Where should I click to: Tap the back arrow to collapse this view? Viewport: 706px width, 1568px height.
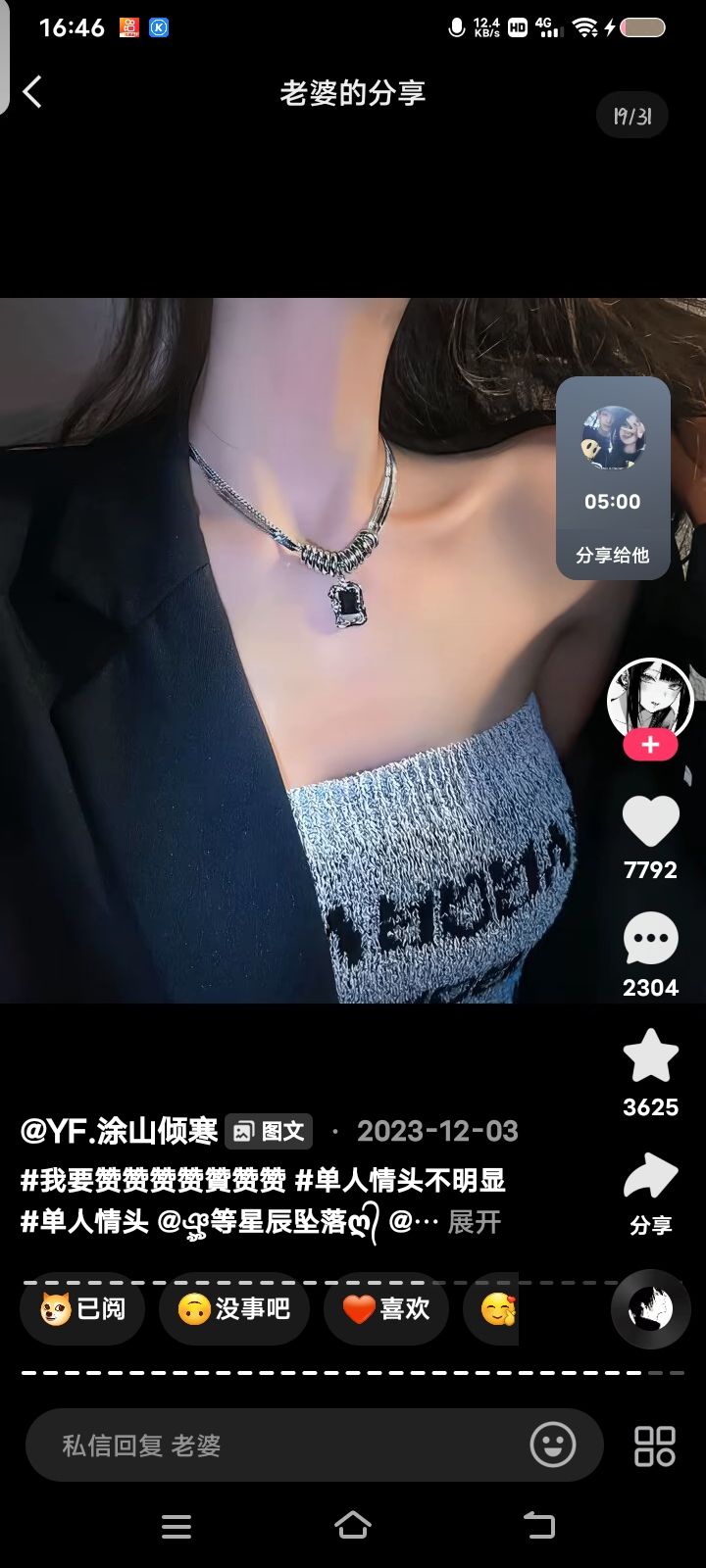32,91
